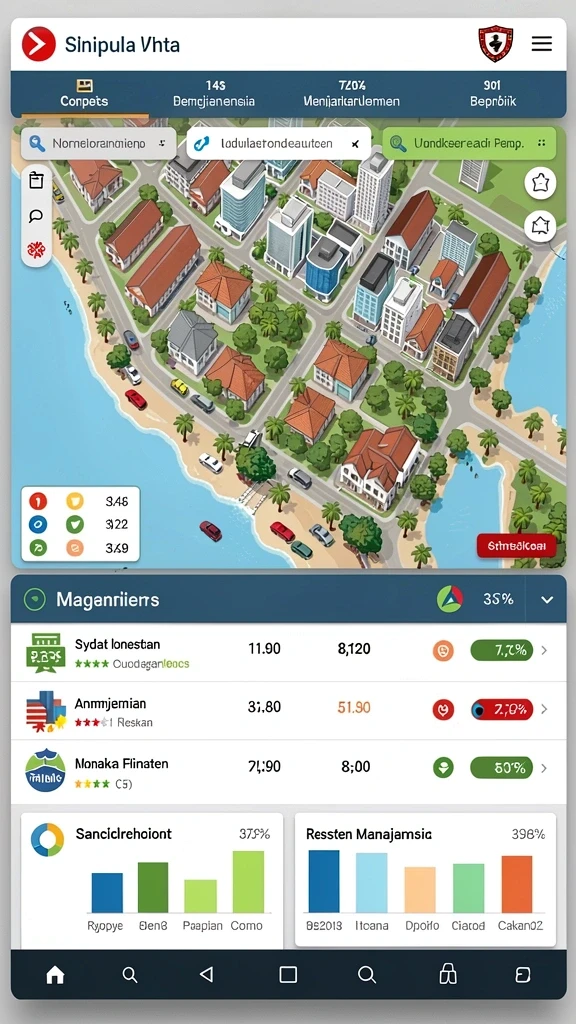Tap the home-shaped button on the map
The image size is (576, 1024).
540,227
